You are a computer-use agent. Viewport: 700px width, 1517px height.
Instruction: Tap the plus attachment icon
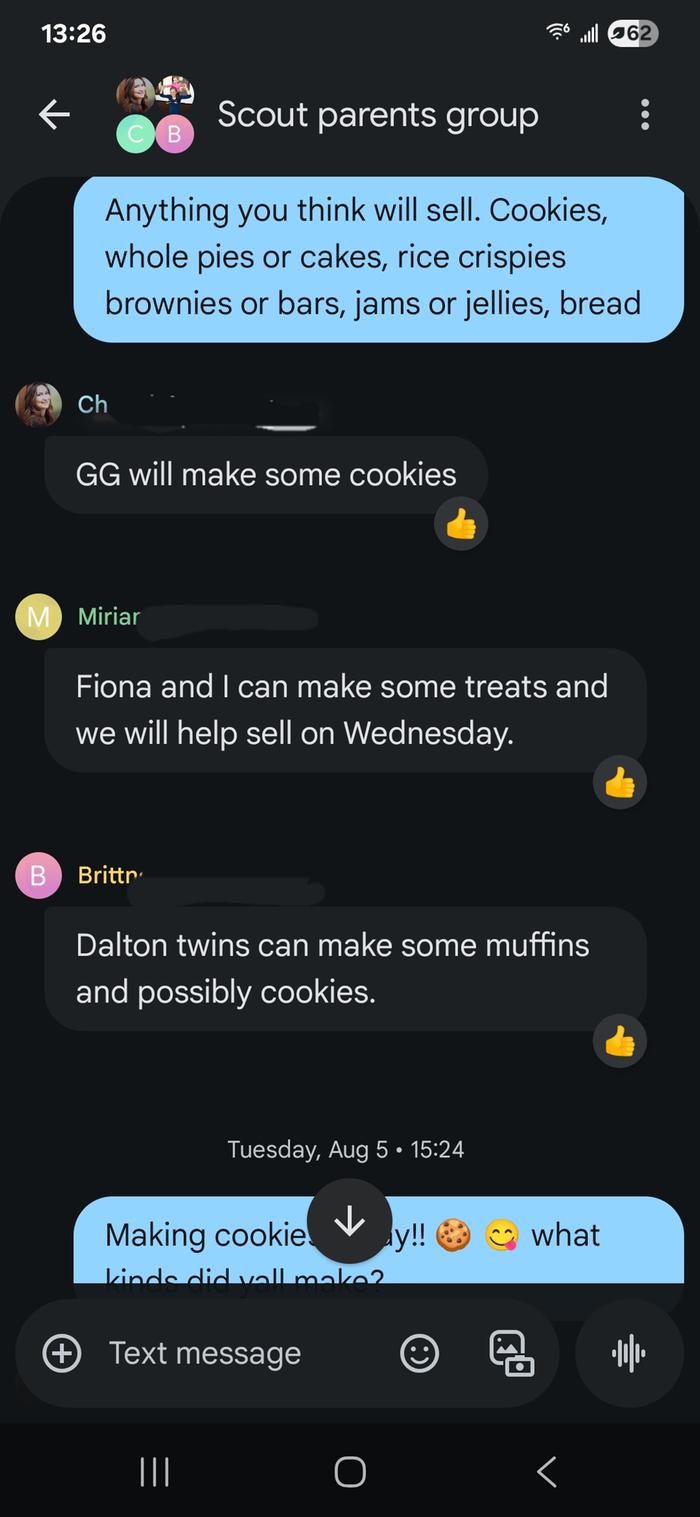pos(62,1353)
